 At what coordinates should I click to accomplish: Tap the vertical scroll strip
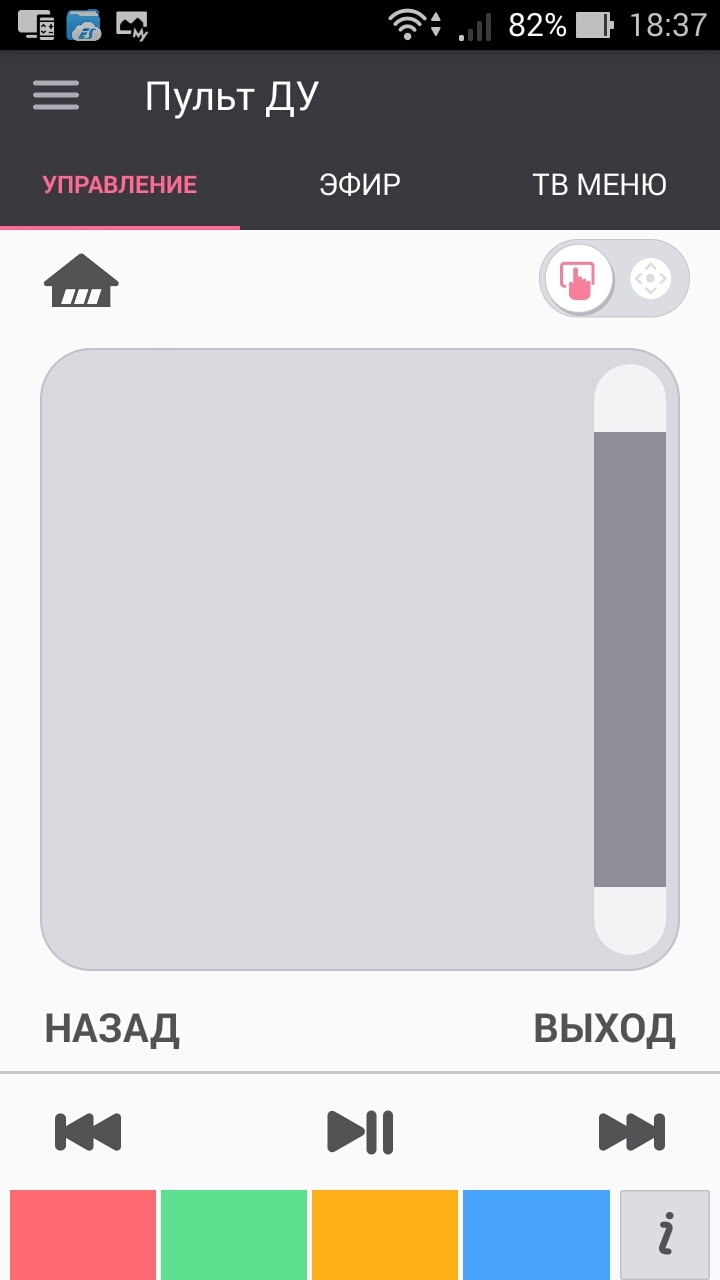coord(630,660)
